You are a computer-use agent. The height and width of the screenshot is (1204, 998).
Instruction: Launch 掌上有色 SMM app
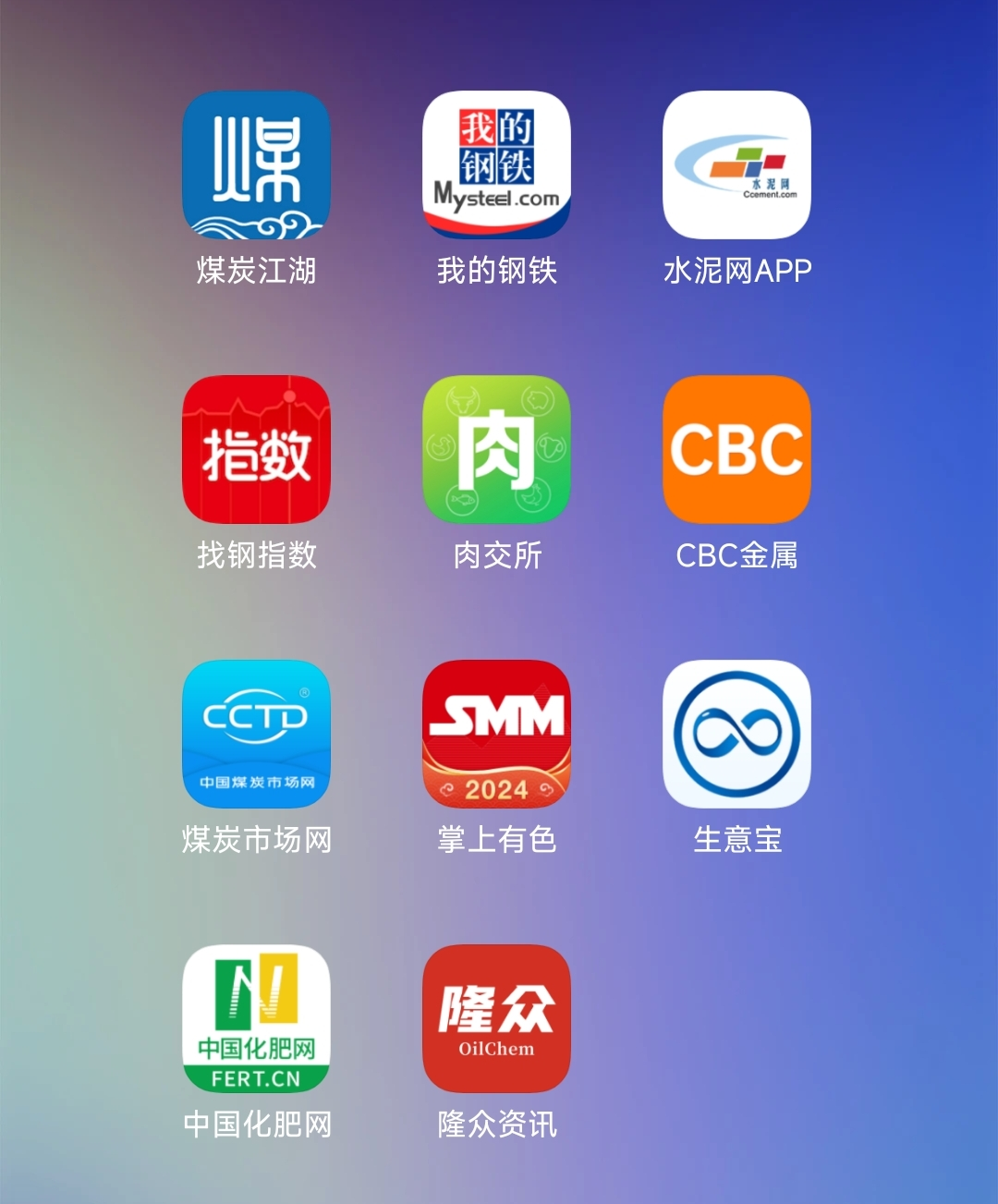[x=496, y=735]
